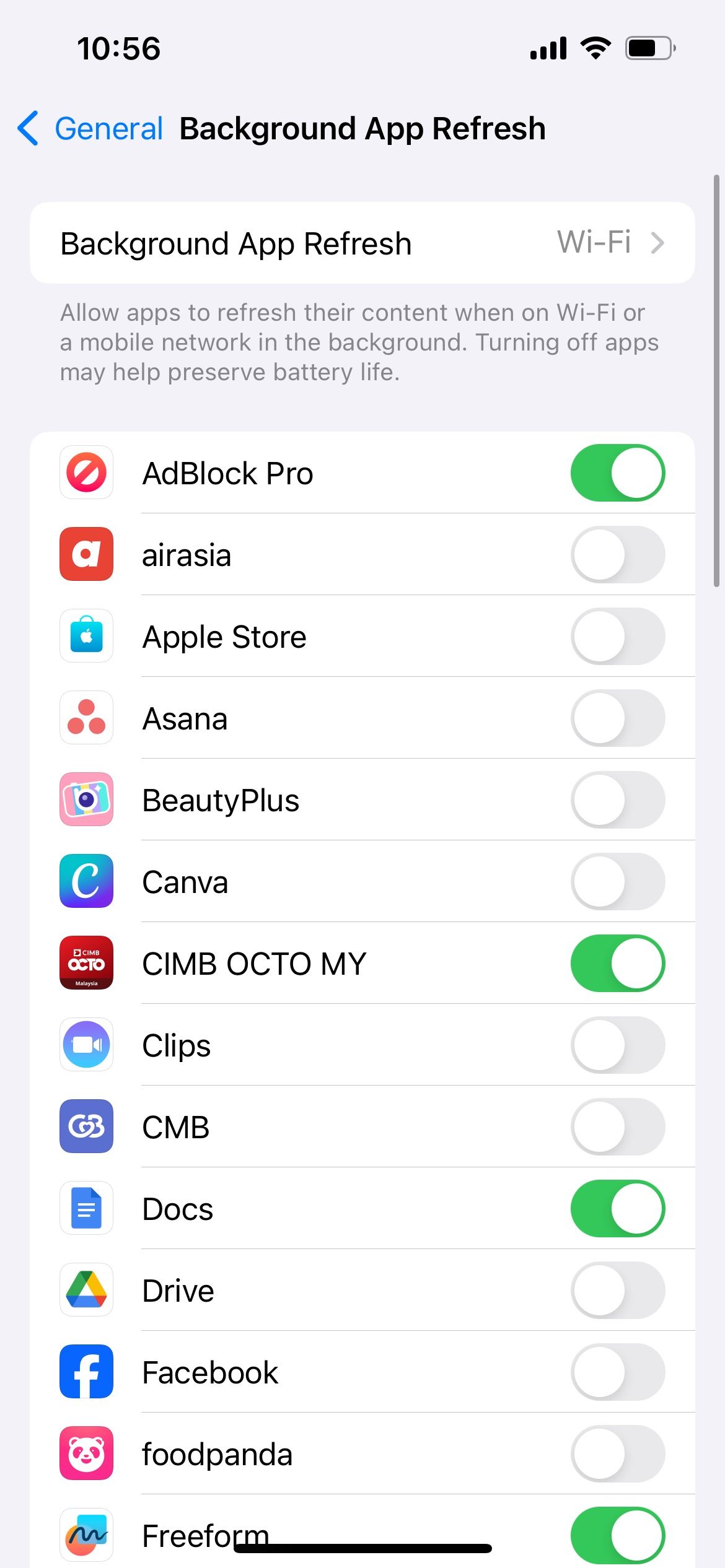
Task: Tap the AdBlock Pro app icon
Action: pos(86,473)
